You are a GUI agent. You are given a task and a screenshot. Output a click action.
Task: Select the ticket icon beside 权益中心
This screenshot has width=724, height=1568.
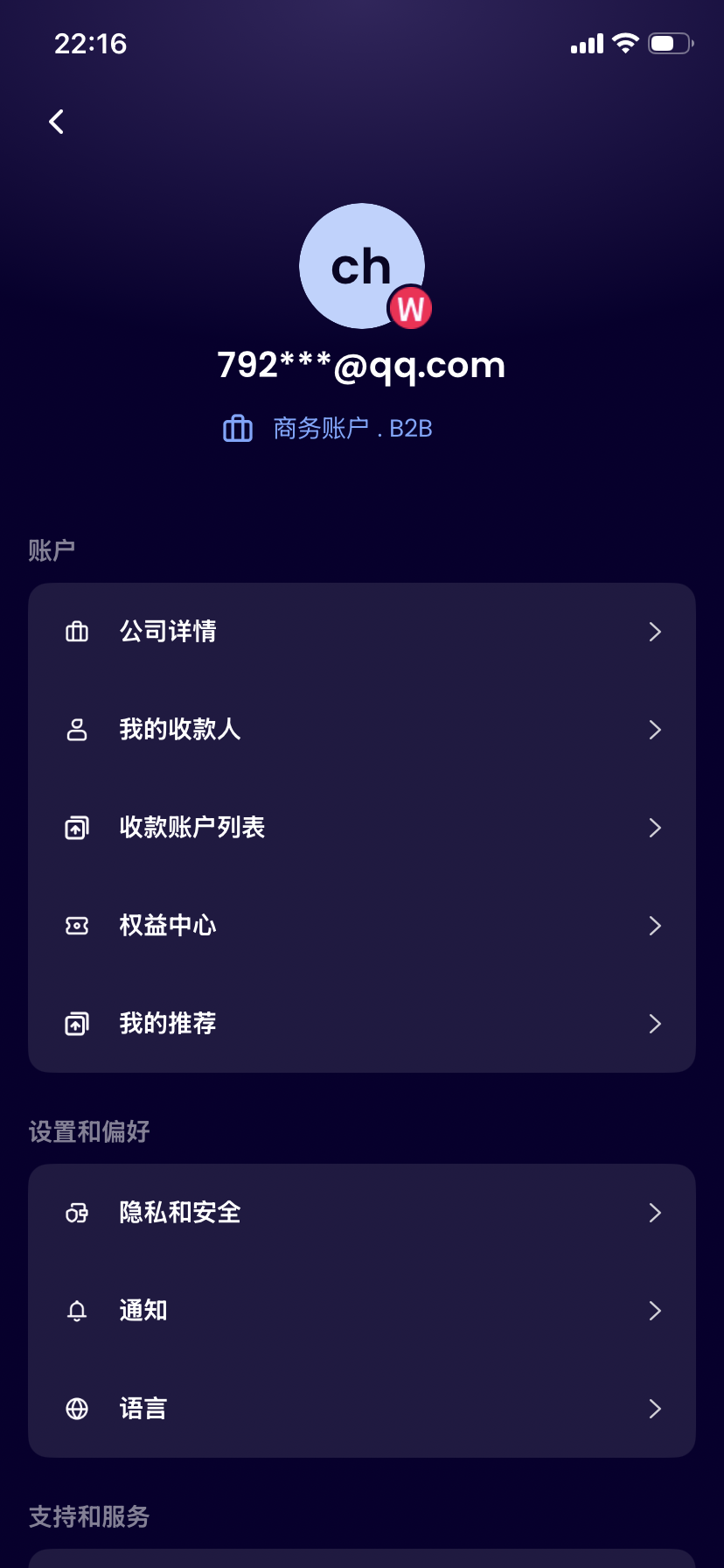[x=77, y=925]
